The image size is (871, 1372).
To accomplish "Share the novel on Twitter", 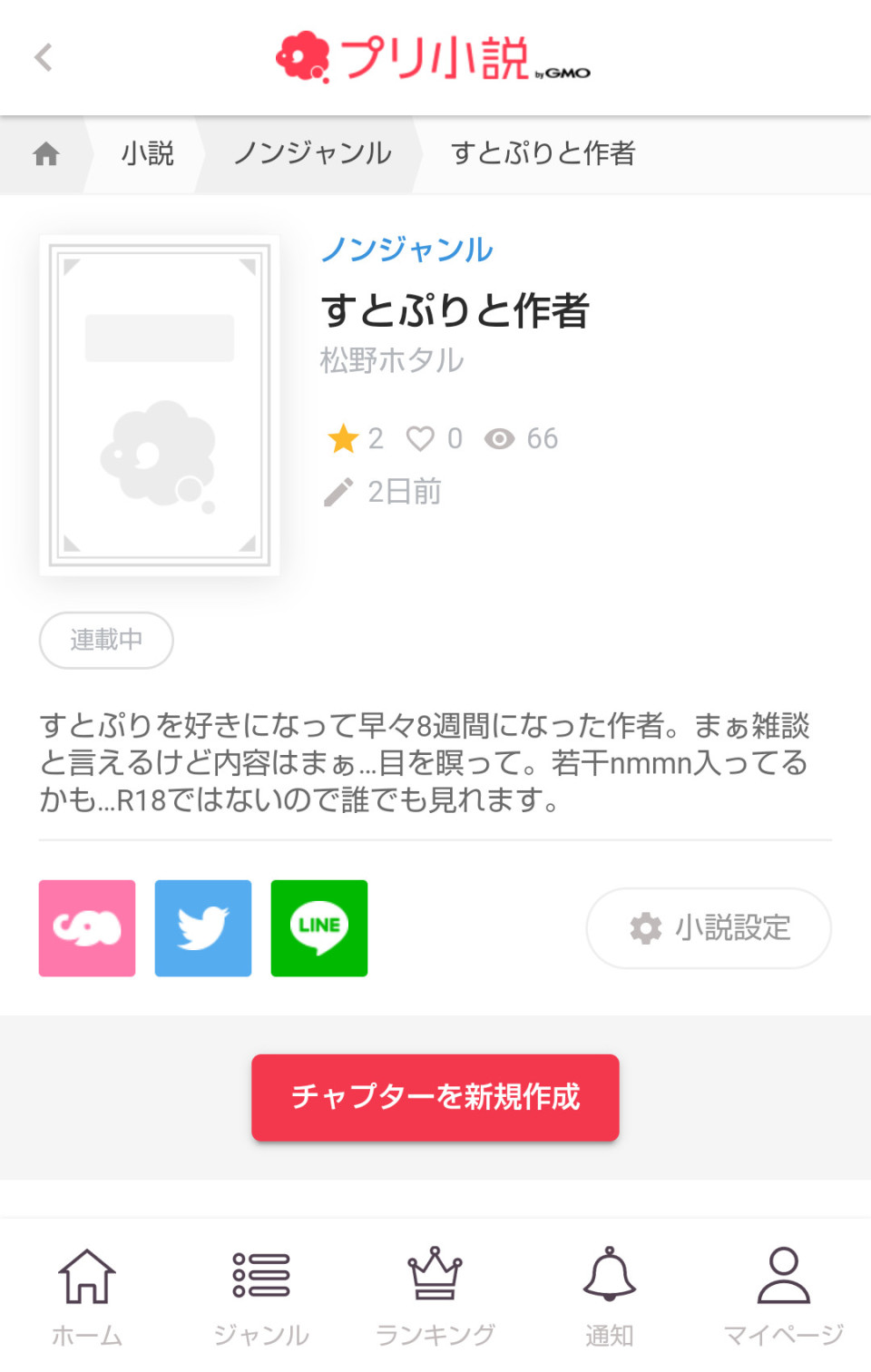I will [203, 928].
